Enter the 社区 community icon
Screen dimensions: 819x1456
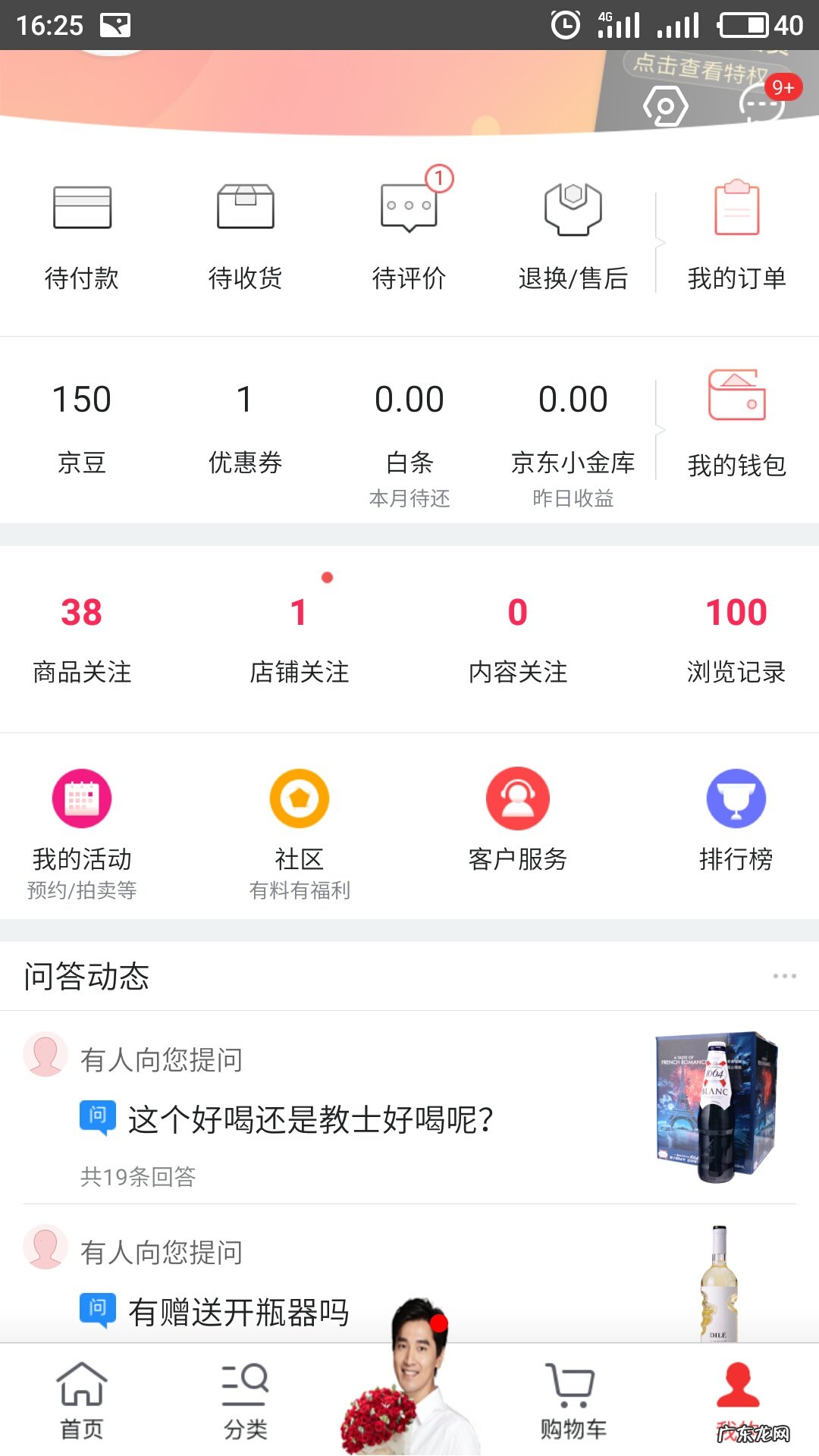tap(300, 799)
